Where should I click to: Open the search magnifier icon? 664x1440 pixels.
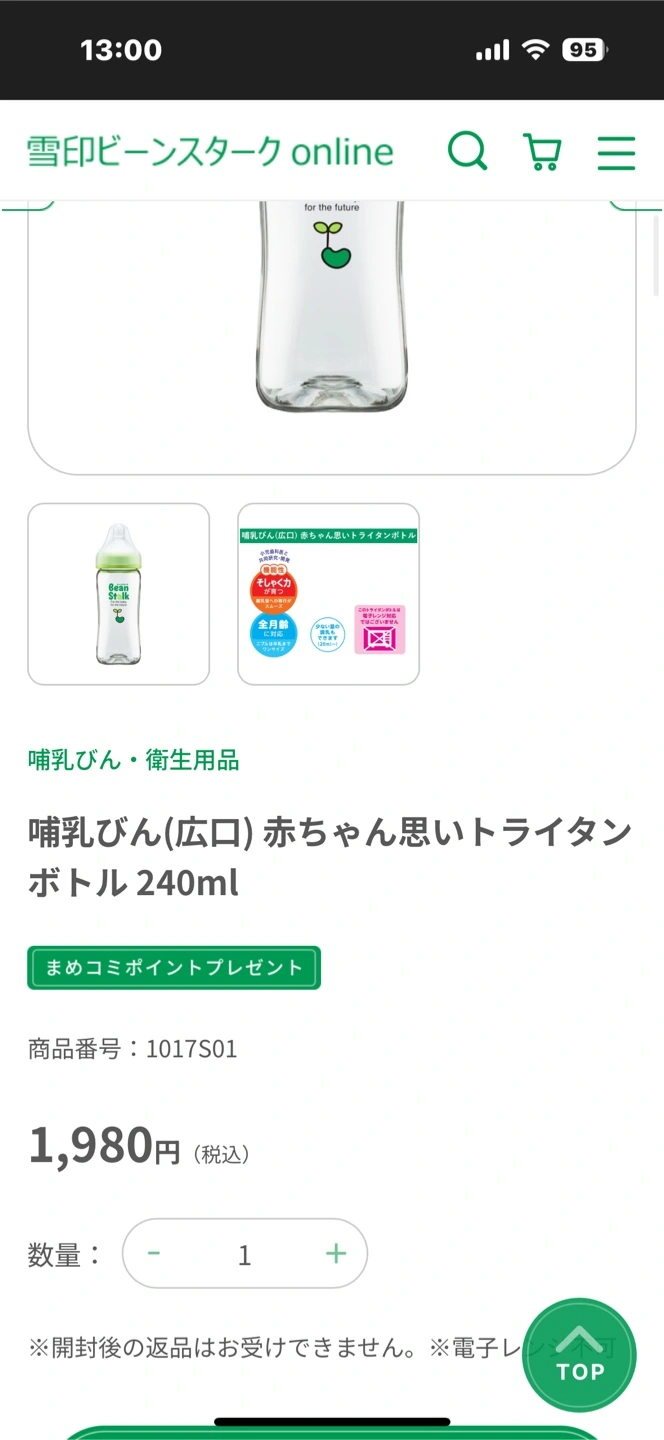pyautogui.click(x=467, y=152)
